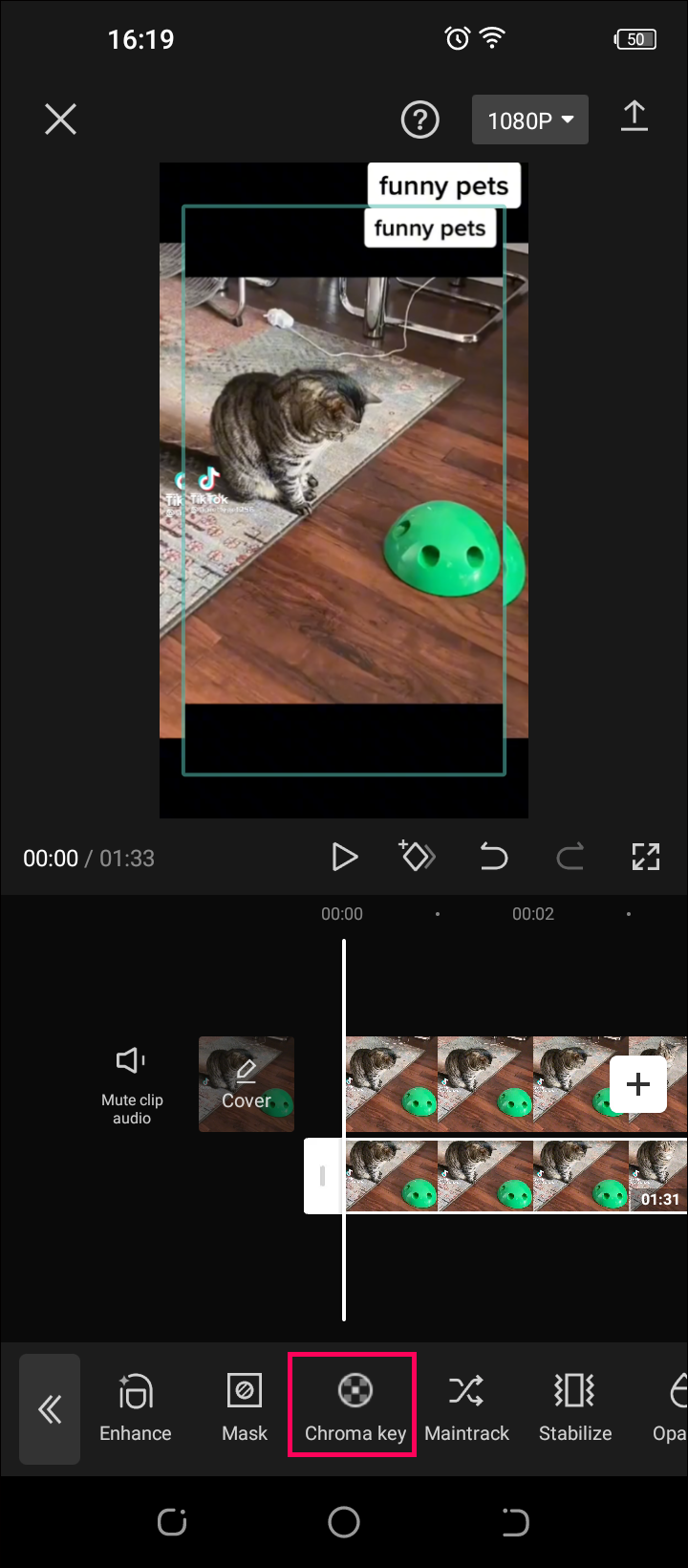
Task: Open the 1080P resolution dropdown
Action: [x=529, y=120]
